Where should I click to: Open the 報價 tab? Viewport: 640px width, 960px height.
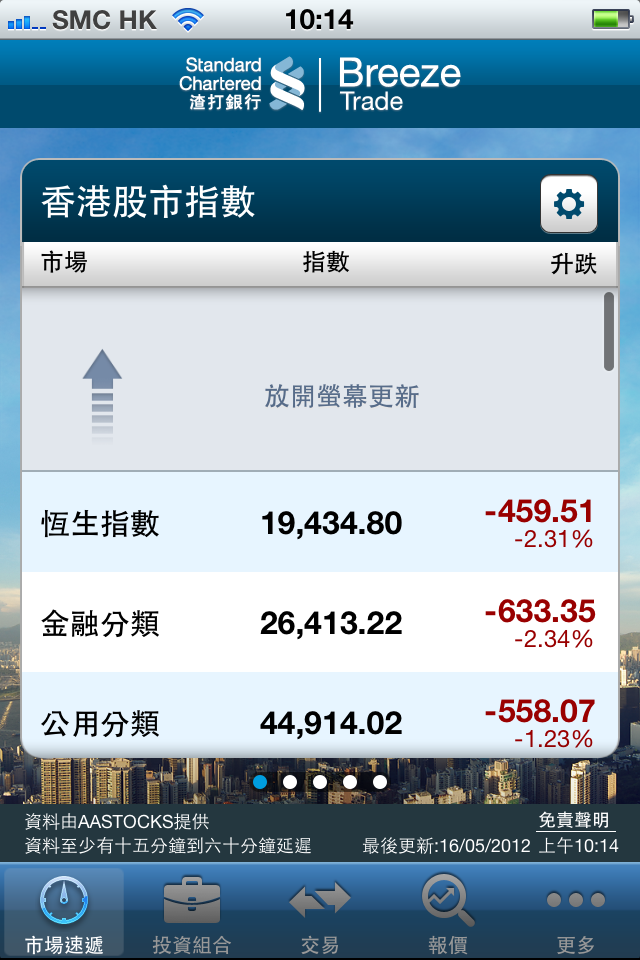tap(447, 914)
